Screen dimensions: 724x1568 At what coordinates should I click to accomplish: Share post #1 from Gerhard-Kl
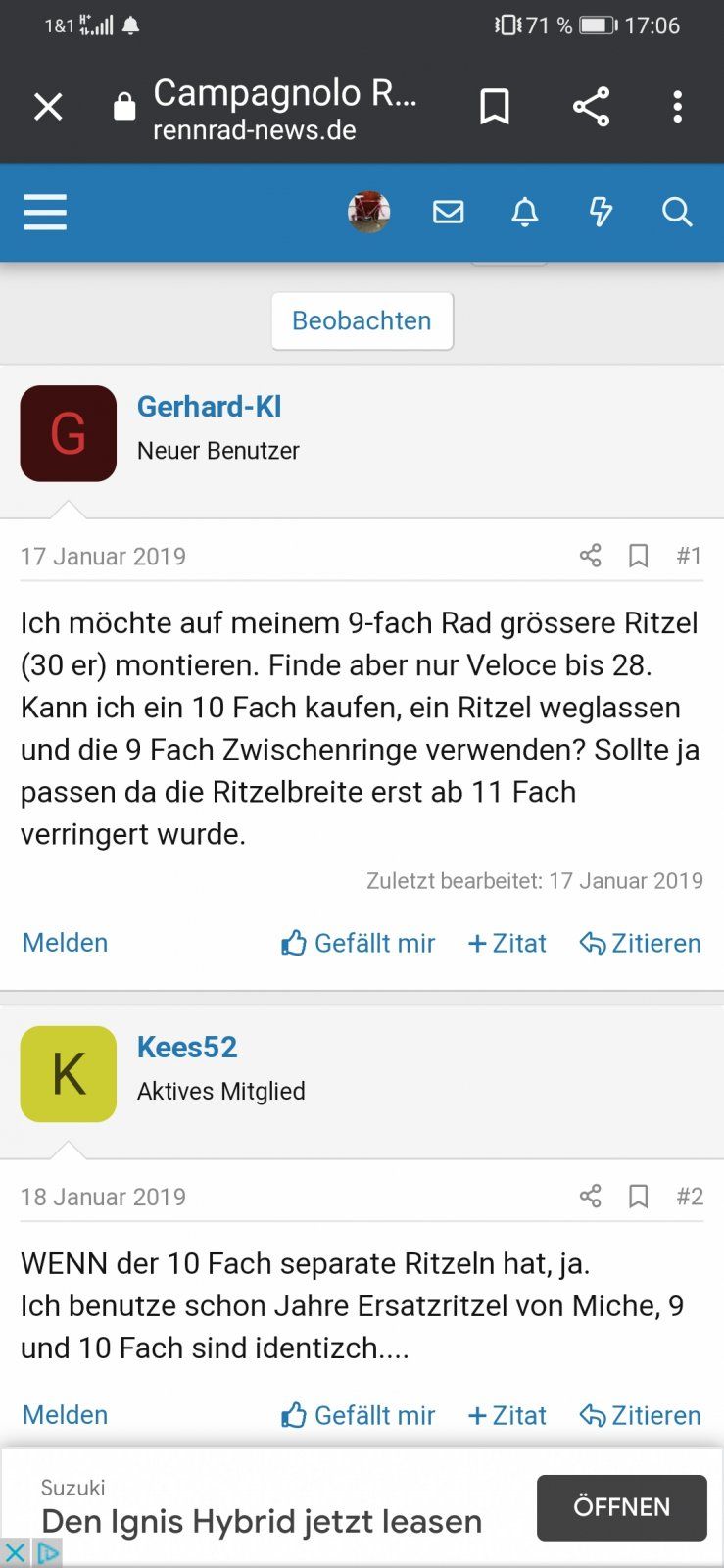590,556
